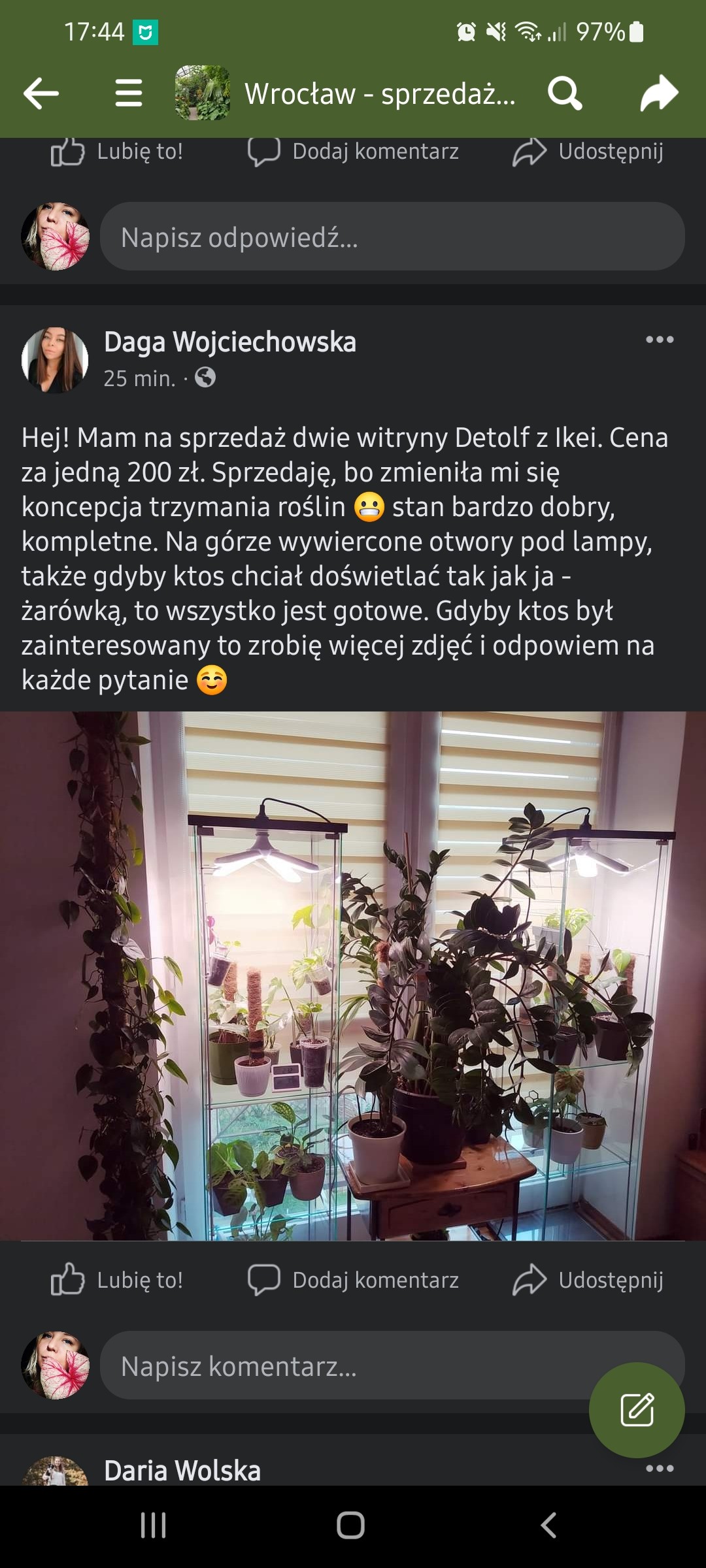Open Daga Wojciechowska's profile
Image resolution: width=706 pixels, height=1568 pixels.
coord(229,342)
